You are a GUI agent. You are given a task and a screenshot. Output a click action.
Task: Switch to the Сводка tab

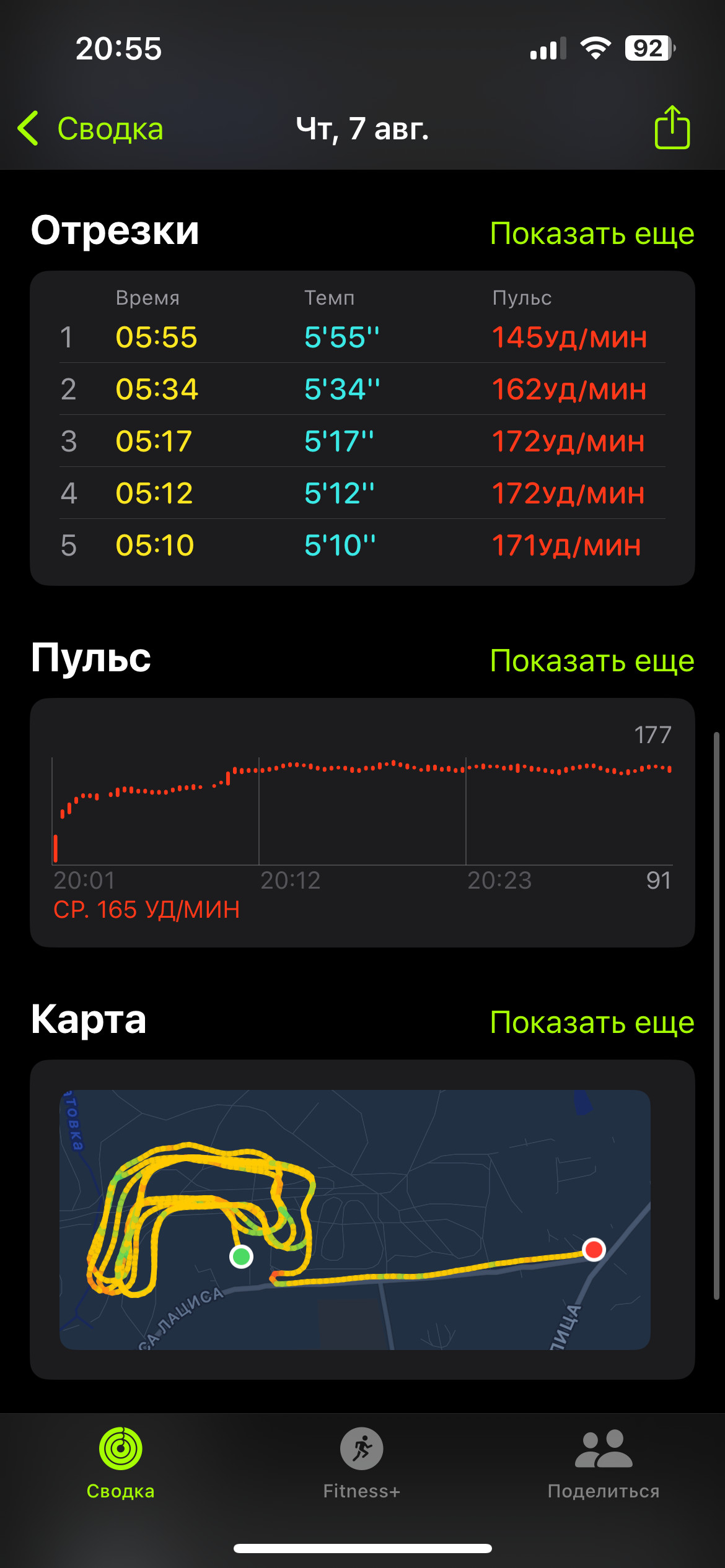click(x=121, y=1464)
